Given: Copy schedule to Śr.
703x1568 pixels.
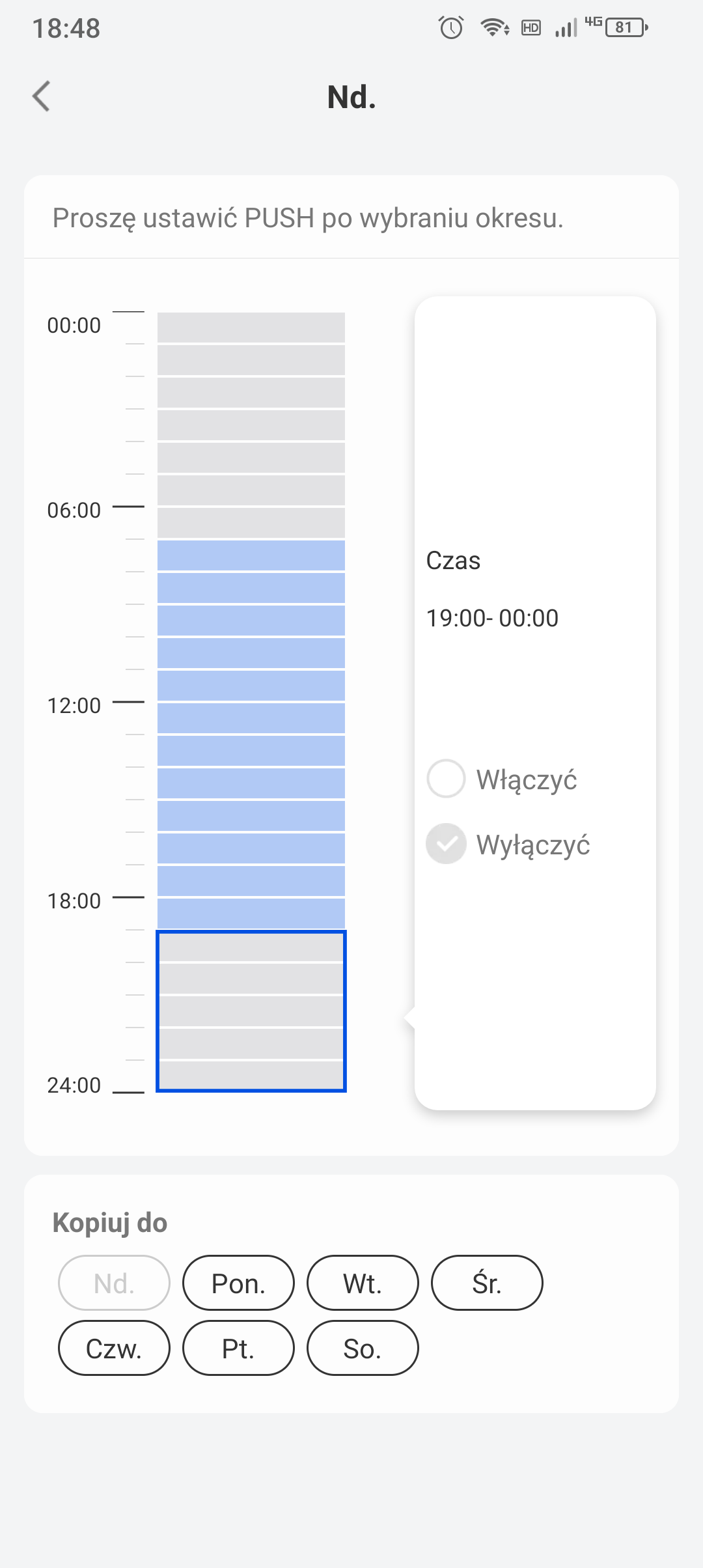Looking at the screenshot, I should 487,1283.
